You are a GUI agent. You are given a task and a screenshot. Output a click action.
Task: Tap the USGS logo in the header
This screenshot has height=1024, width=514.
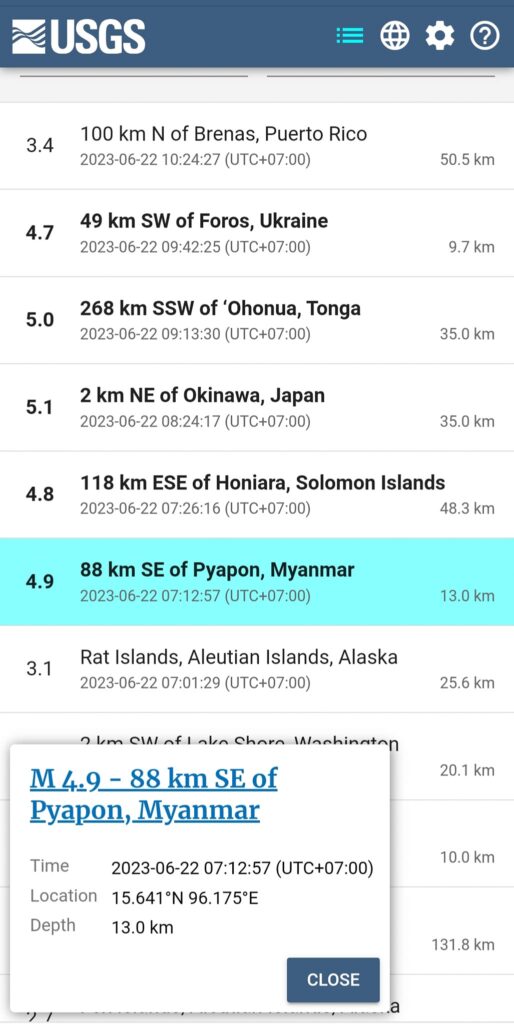coord(78,36)
